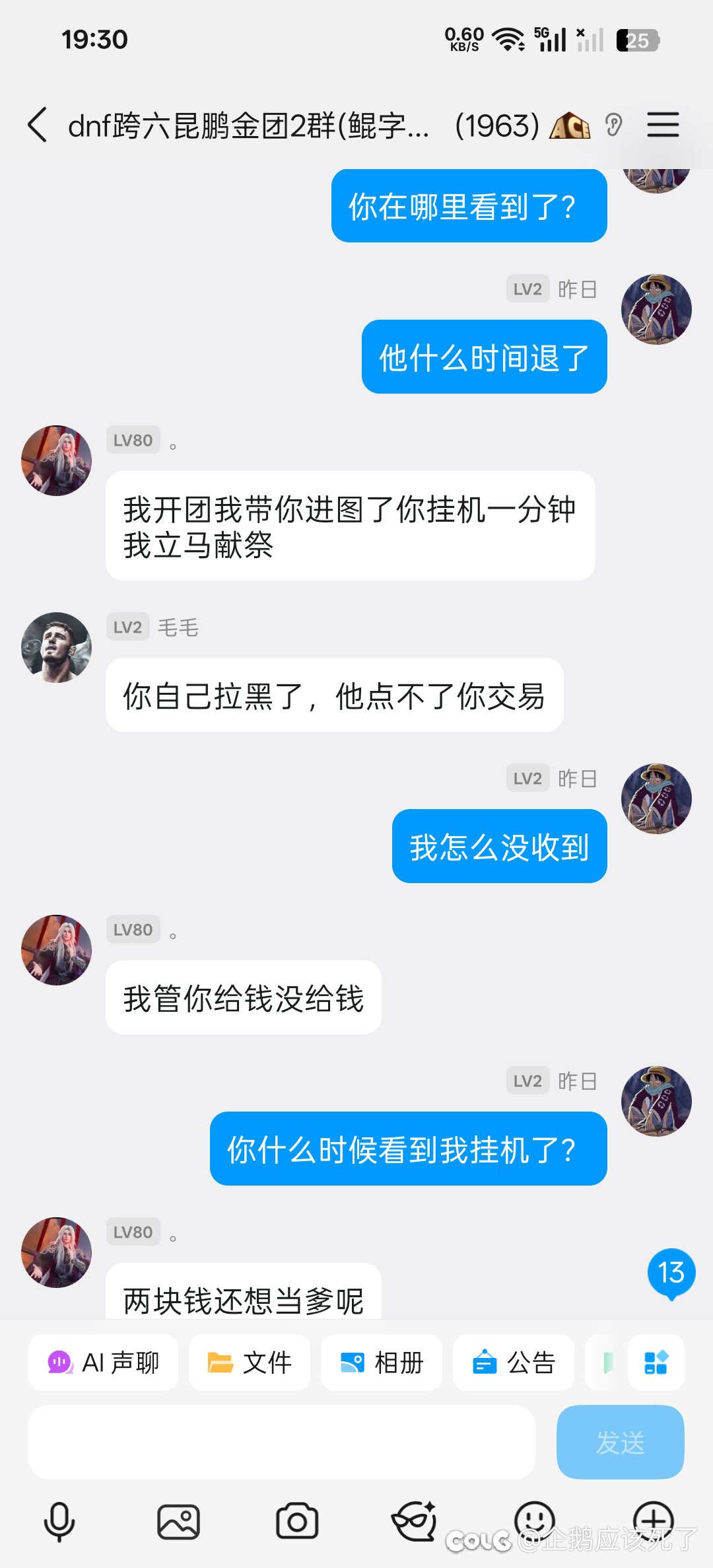This screenshot has width=713, height=1568.
Task: Tap the earpiece mode icon in header
Action: (614, 125)
